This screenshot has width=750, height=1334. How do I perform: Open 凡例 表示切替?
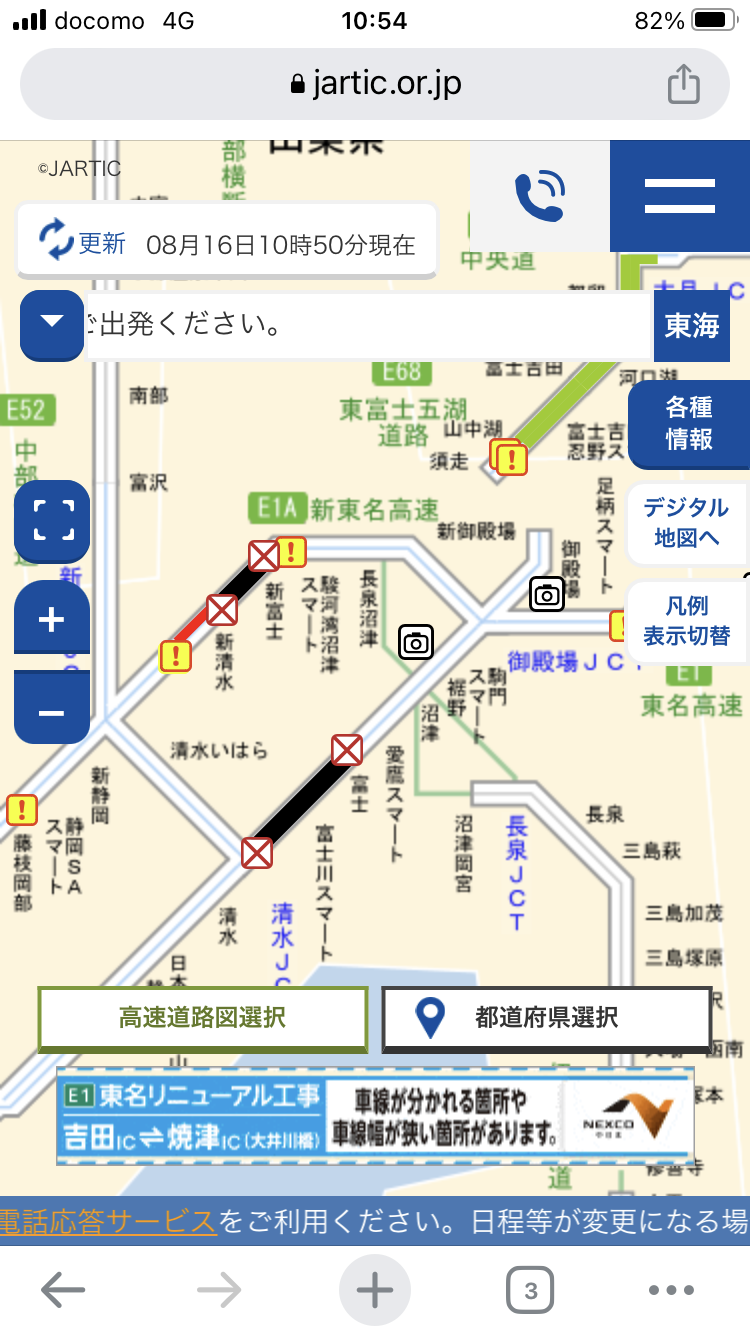click(x=687, y=620)
